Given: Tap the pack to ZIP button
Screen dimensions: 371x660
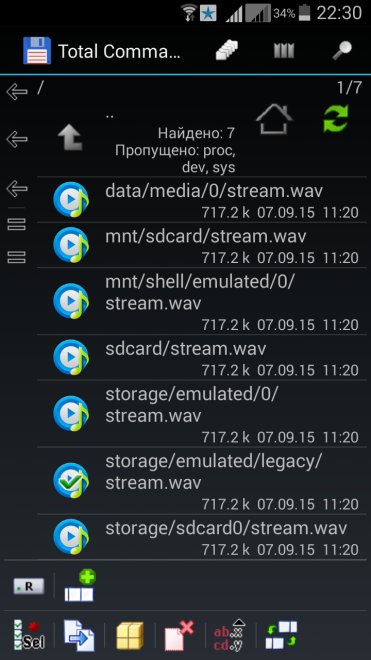Looking at the screenshot, I should point(130,635).
